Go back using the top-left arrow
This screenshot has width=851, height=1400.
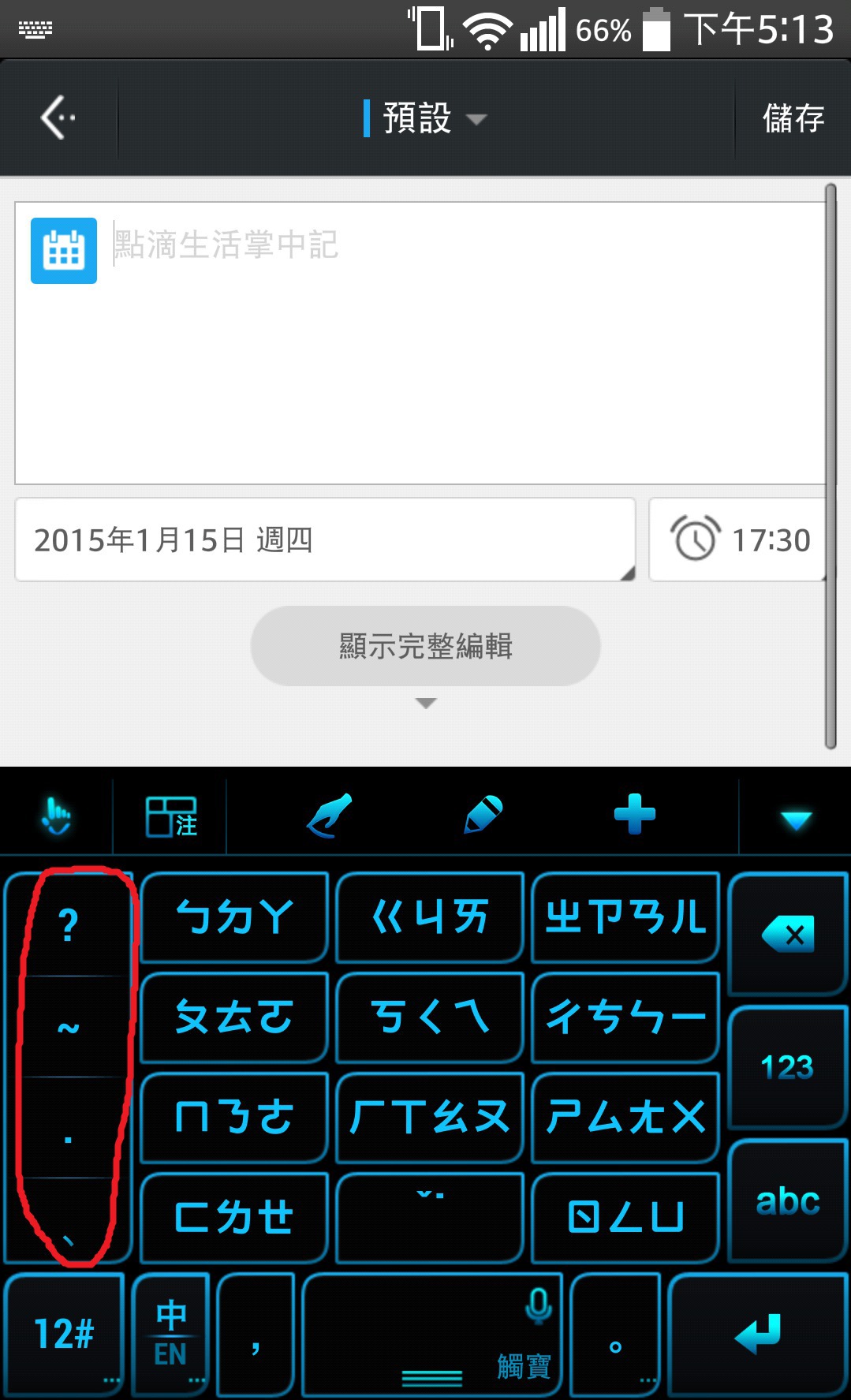[x=58, y=118]
